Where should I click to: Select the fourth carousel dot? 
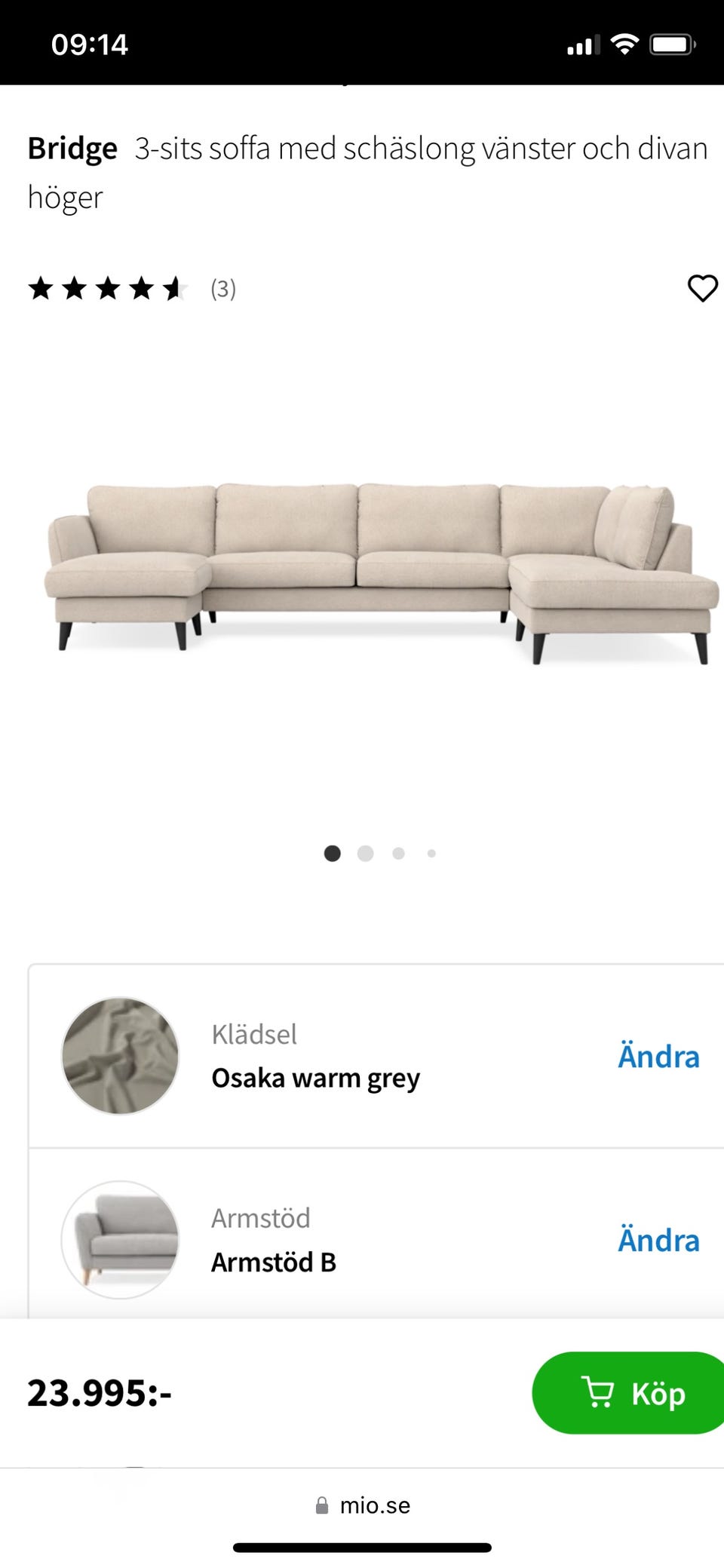[431, 853]
